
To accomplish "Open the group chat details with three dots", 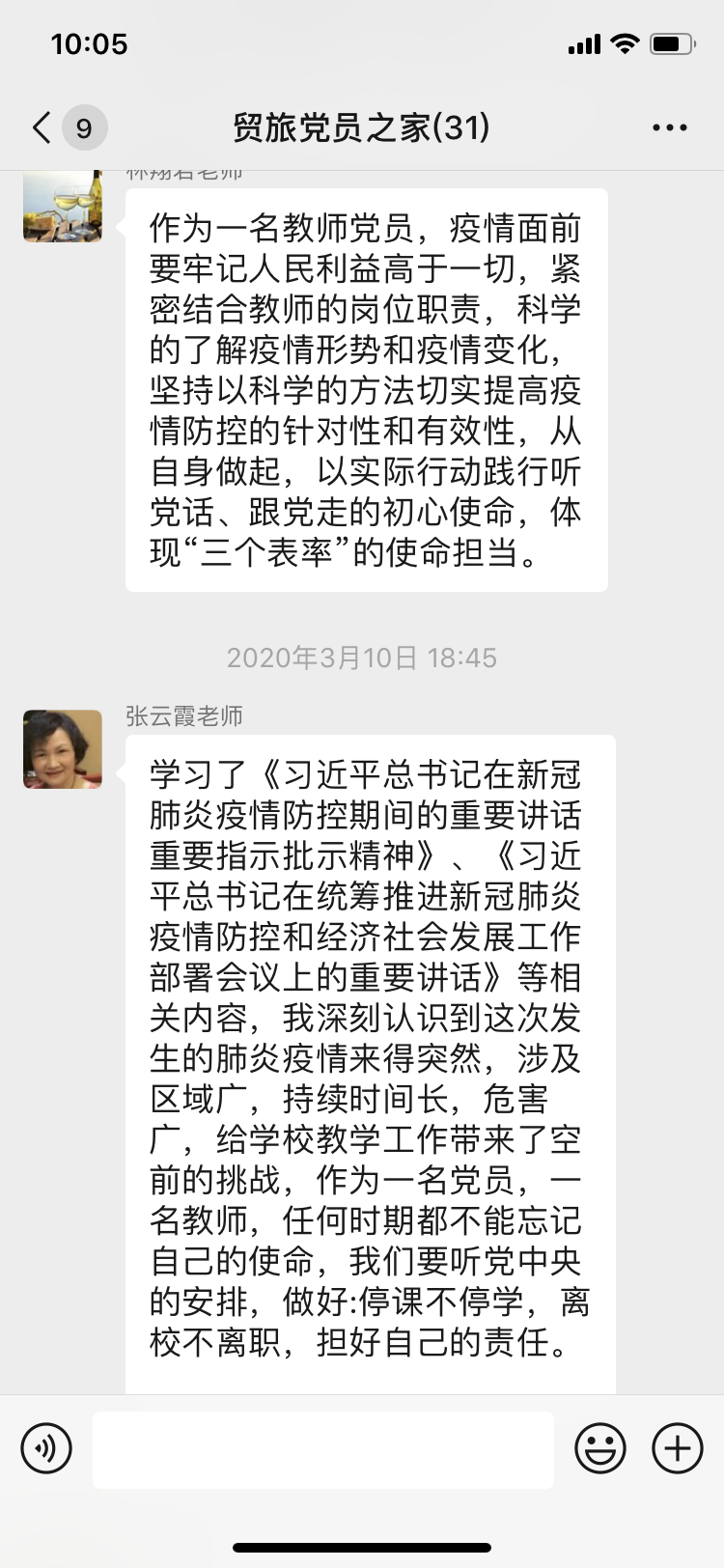I will [670, 126].
